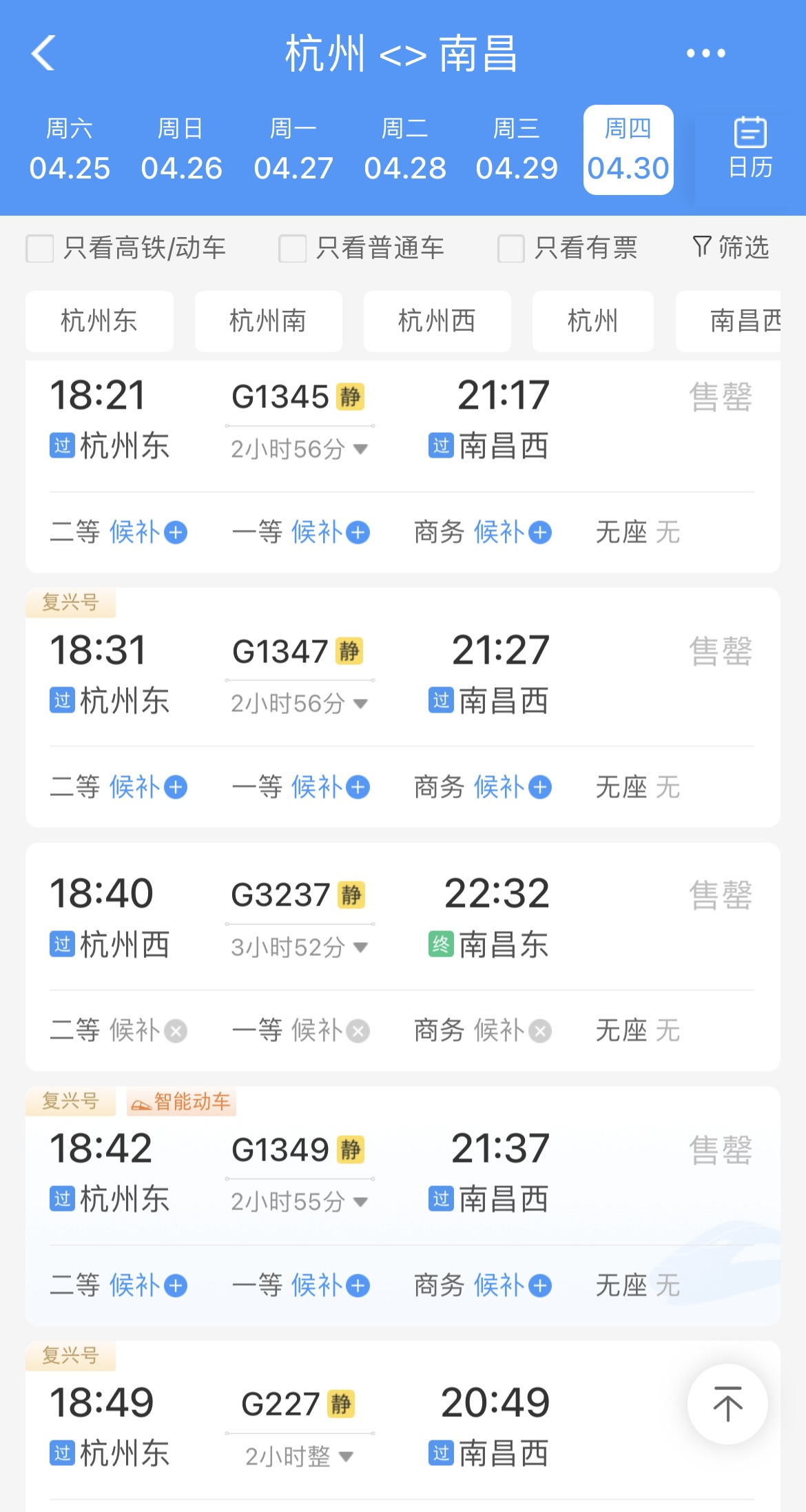Tick the 只看有票 checkbox
The height and width of the screenshot is (1512, 806).
[x=511, y=249]
